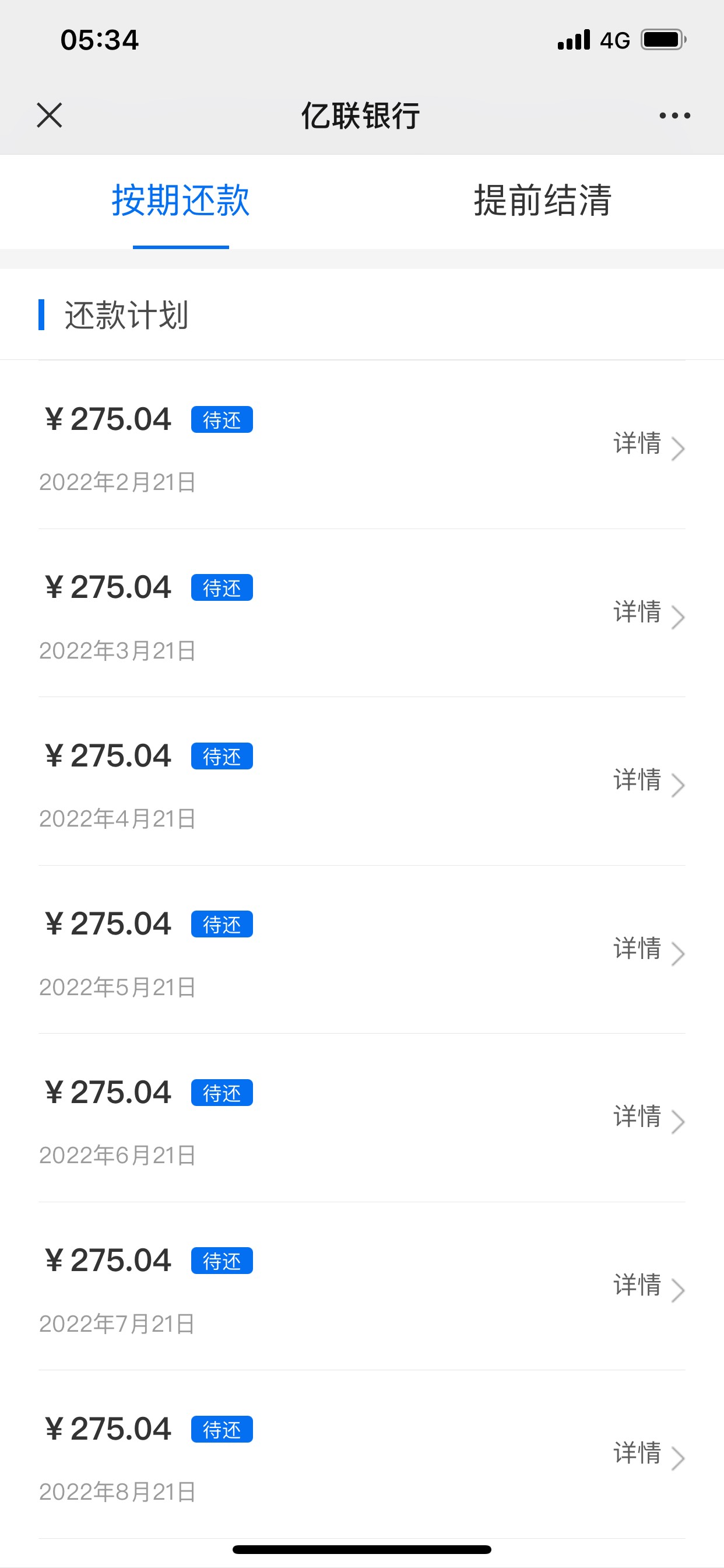Check details of the 2022年7月21日 repayment
Viewport: 724px width, 1568px height.
[649, 1286]
